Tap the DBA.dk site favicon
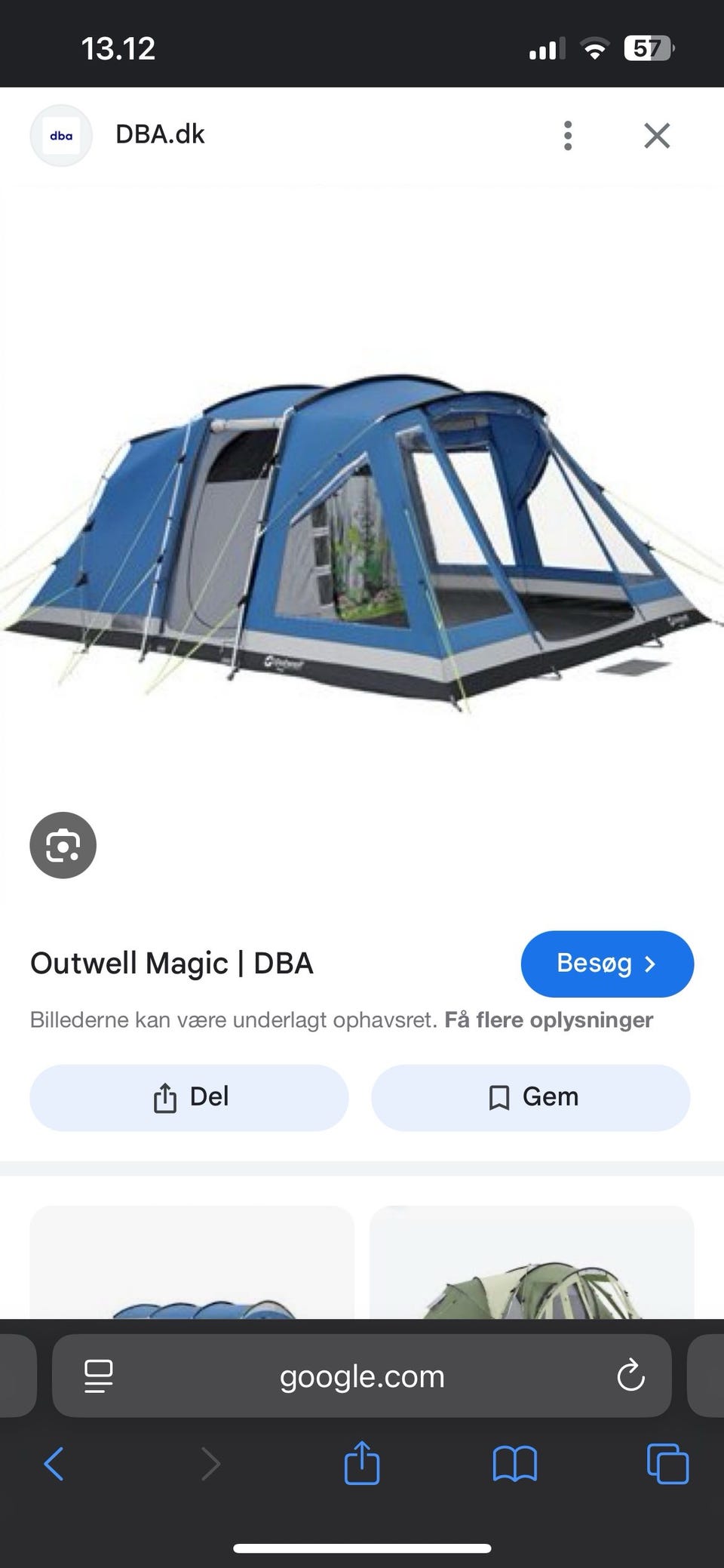 pyautogui.click(x=61, y=135)
